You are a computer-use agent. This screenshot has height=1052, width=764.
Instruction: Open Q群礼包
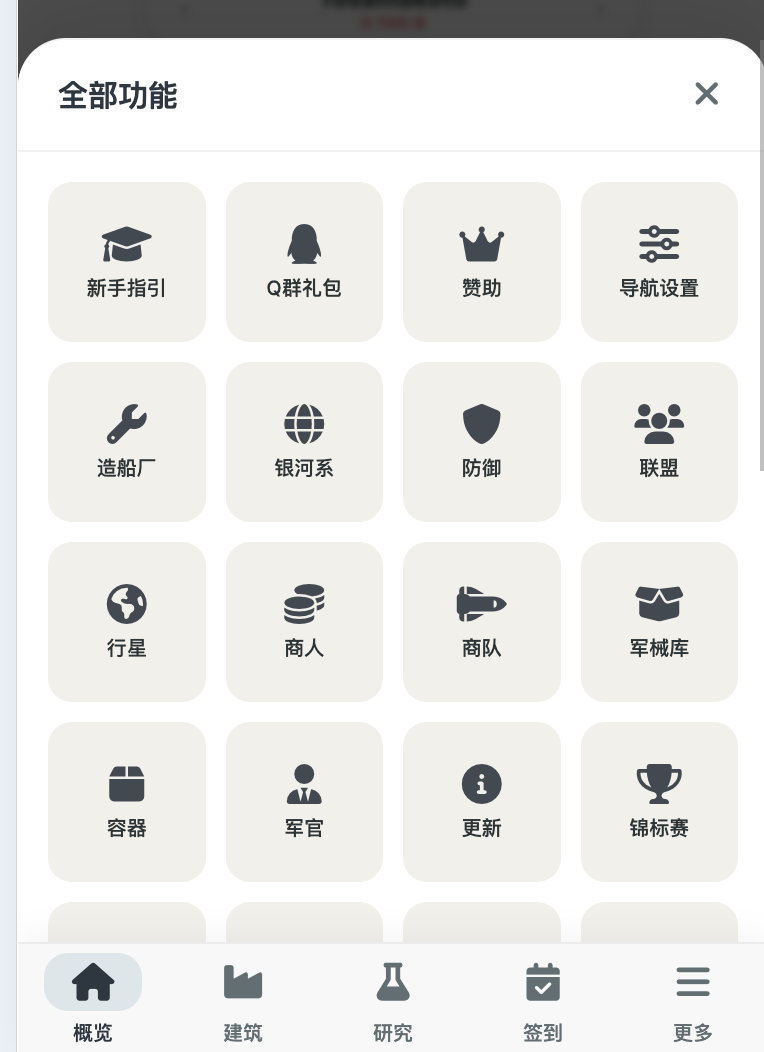[x=304, y=262]
